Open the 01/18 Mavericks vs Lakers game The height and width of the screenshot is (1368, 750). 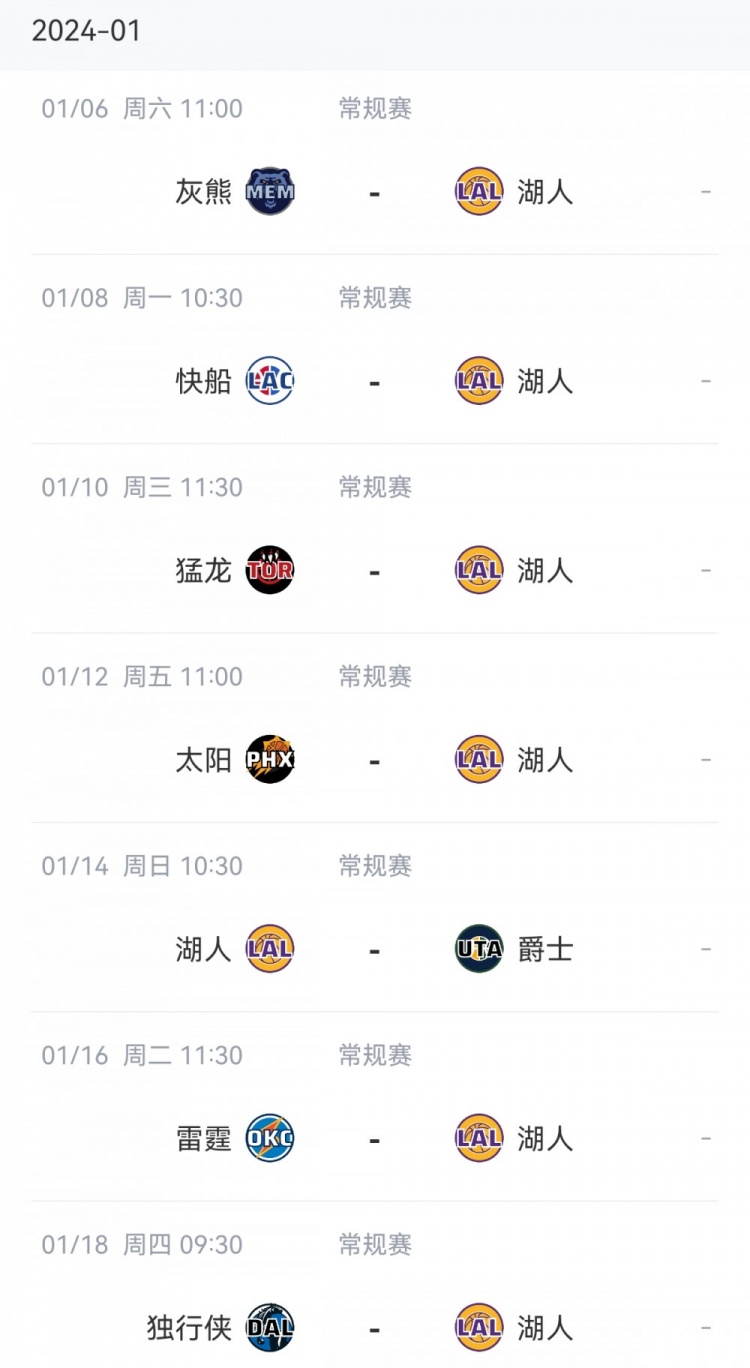point(375,1284)
